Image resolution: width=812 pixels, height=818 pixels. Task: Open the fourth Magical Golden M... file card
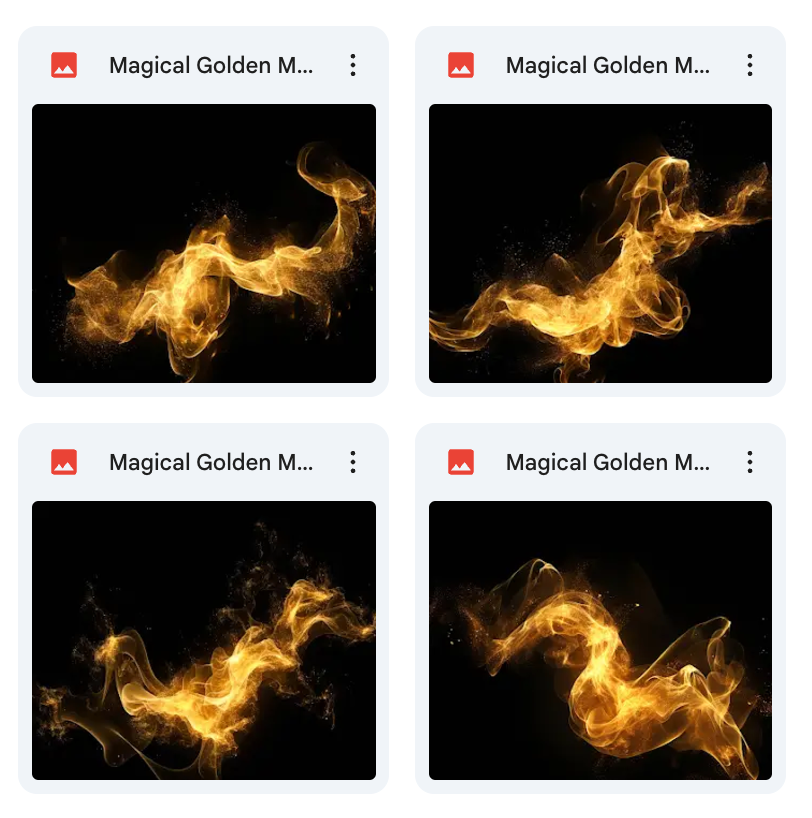600,640
